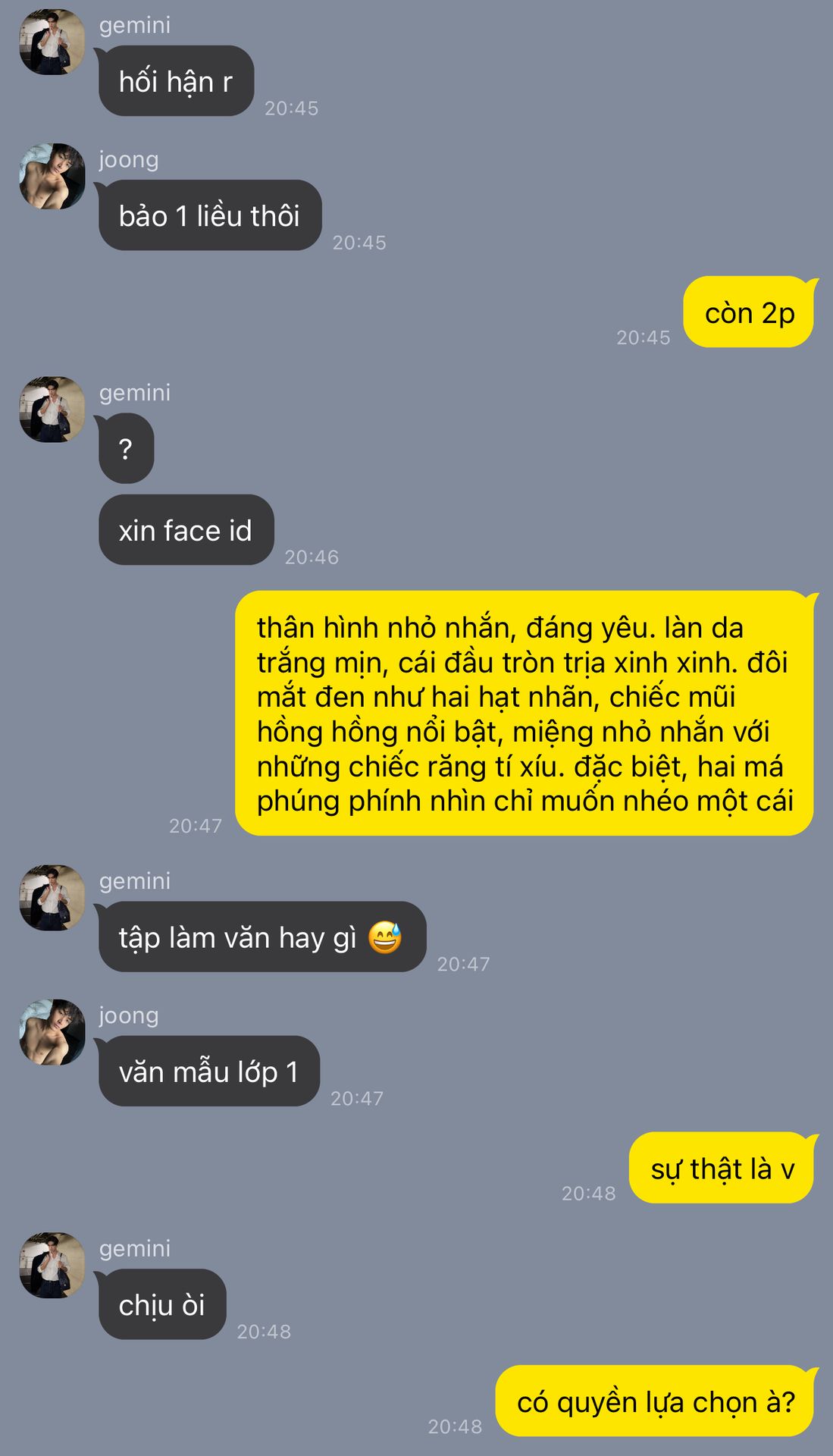Open gemini's profile by 'tập làm văn hay gì'
833x1456 pixels.
pyautogui.click(x=52, y=898)
